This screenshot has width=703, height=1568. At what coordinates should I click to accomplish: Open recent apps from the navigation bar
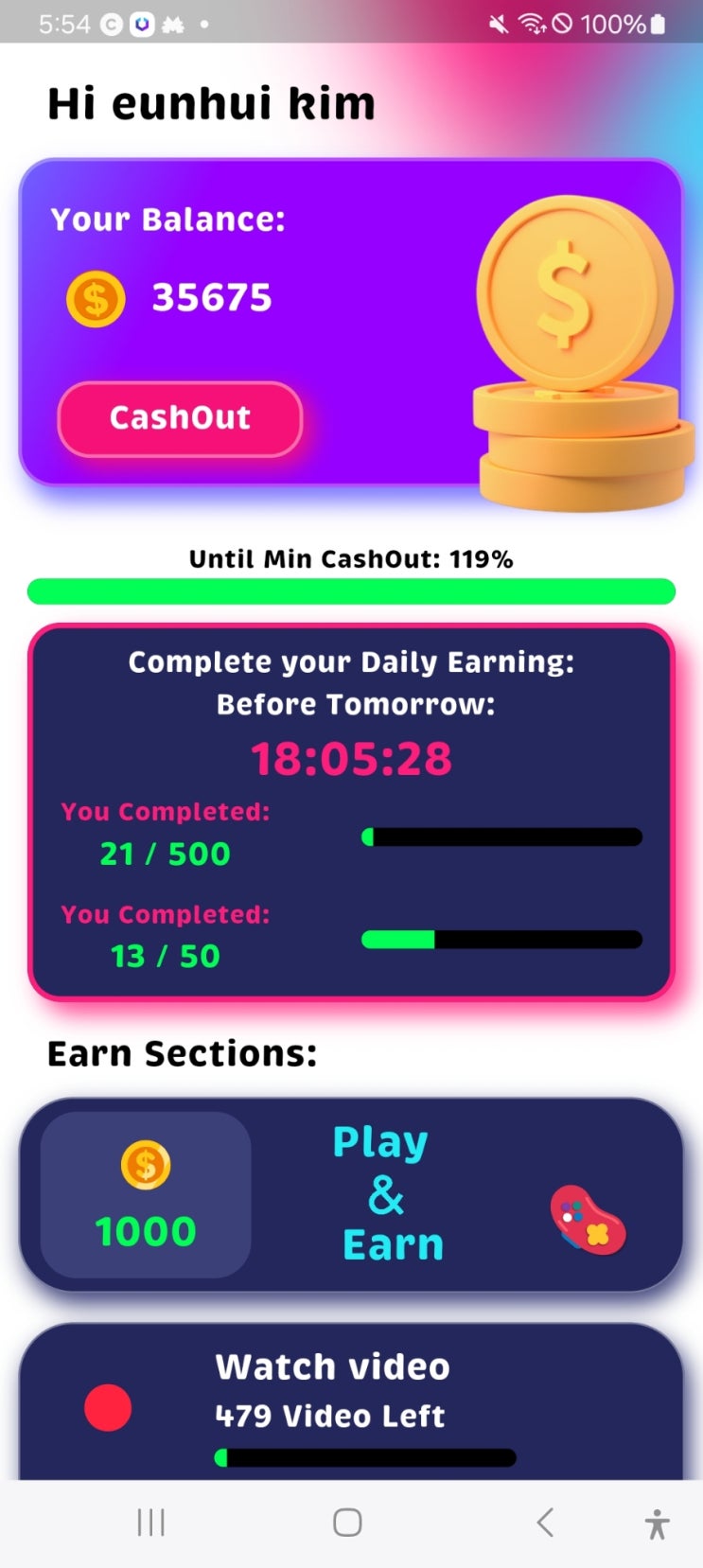point(151,1523)
